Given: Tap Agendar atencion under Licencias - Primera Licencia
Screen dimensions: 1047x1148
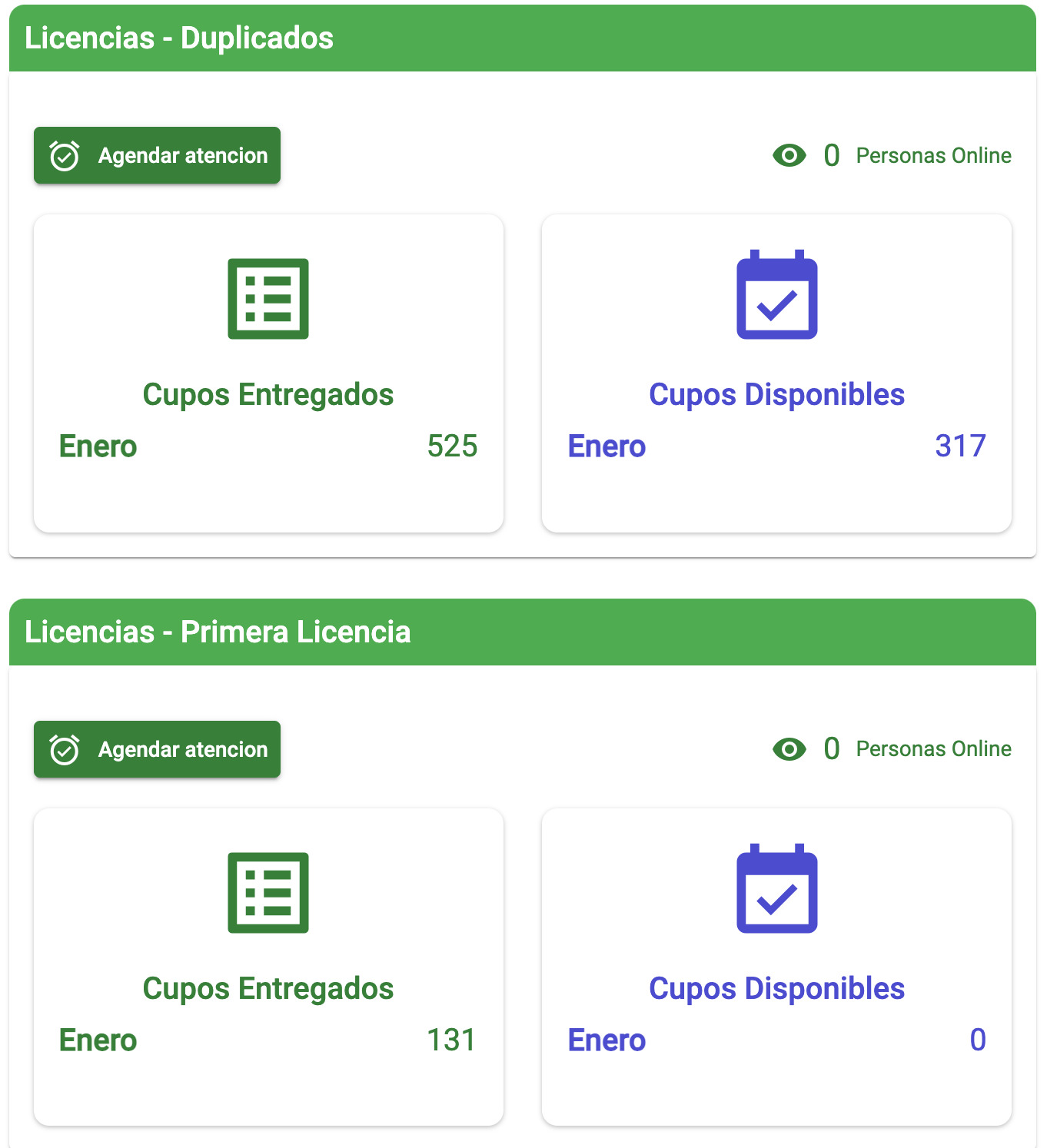Looking at the screenshot, I should [157, 749].
